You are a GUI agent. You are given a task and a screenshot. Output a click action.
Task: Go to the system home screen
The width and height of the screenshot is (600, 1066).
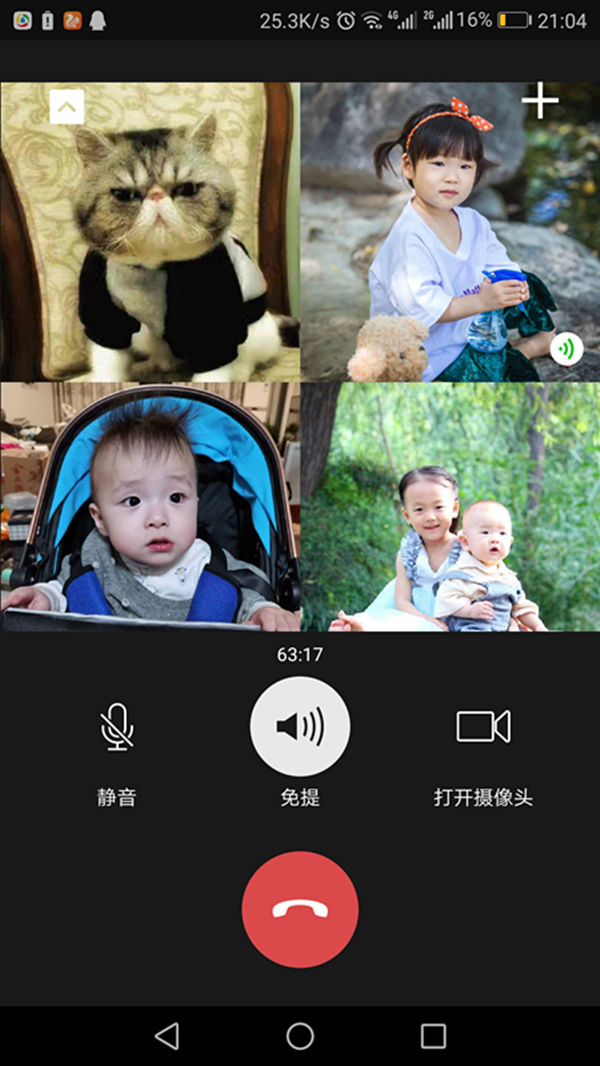click(300, 1036)
